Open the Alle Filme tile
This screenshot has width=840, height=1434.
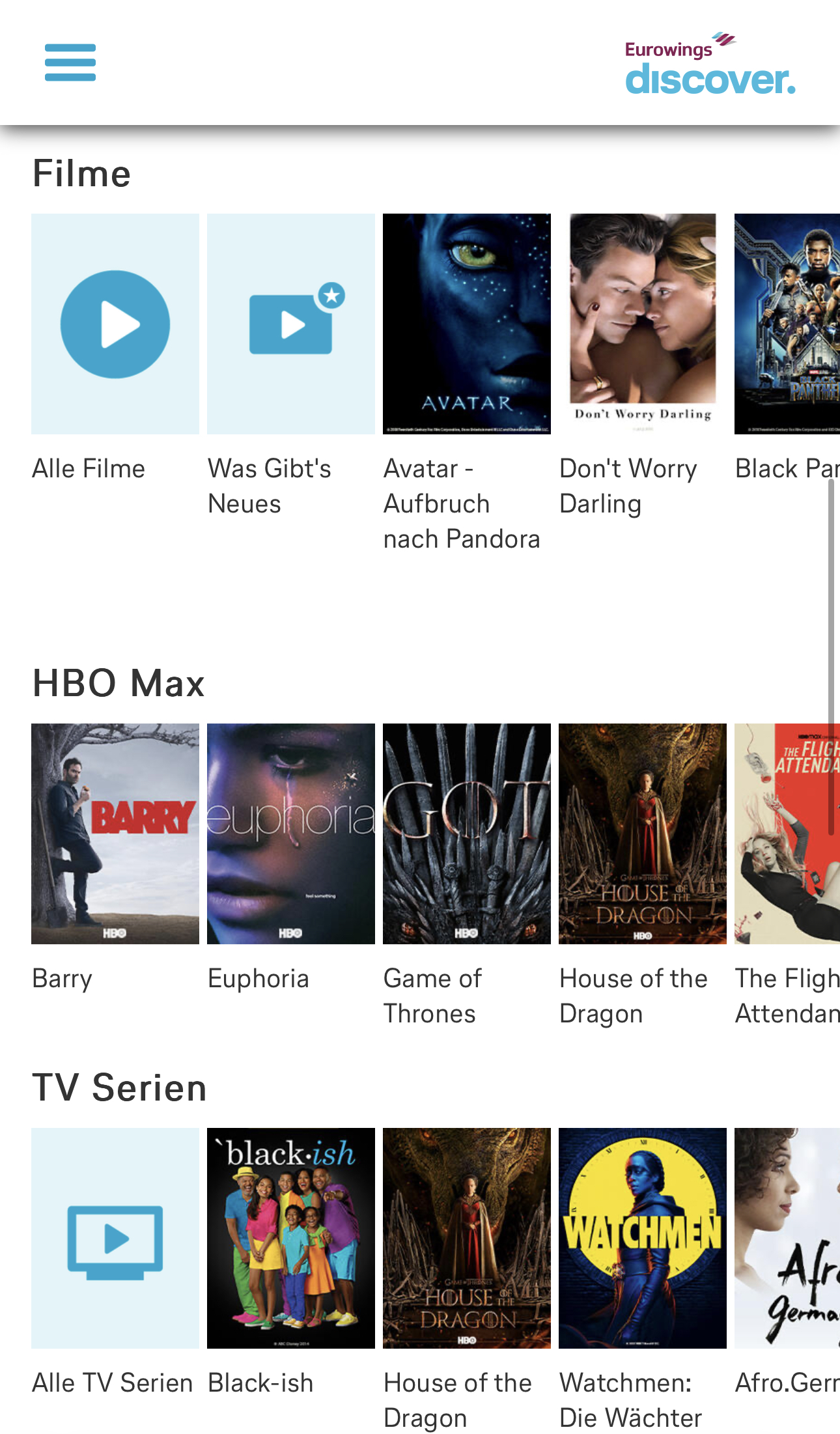tap(115, 324)
